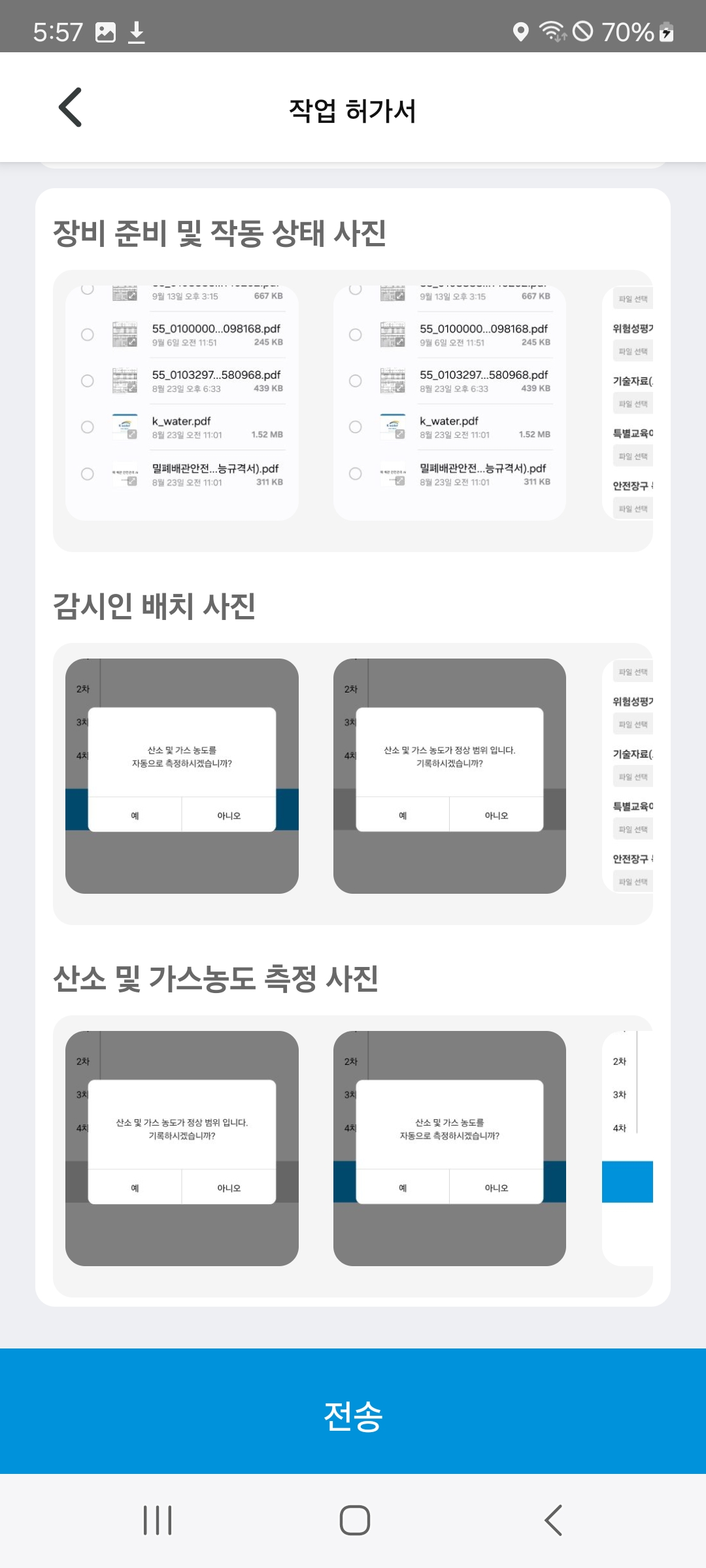Open third photo under 장비 준비 및 작동 상태 사진
This screenshot has width=706, height=1568.
(628, 402)
